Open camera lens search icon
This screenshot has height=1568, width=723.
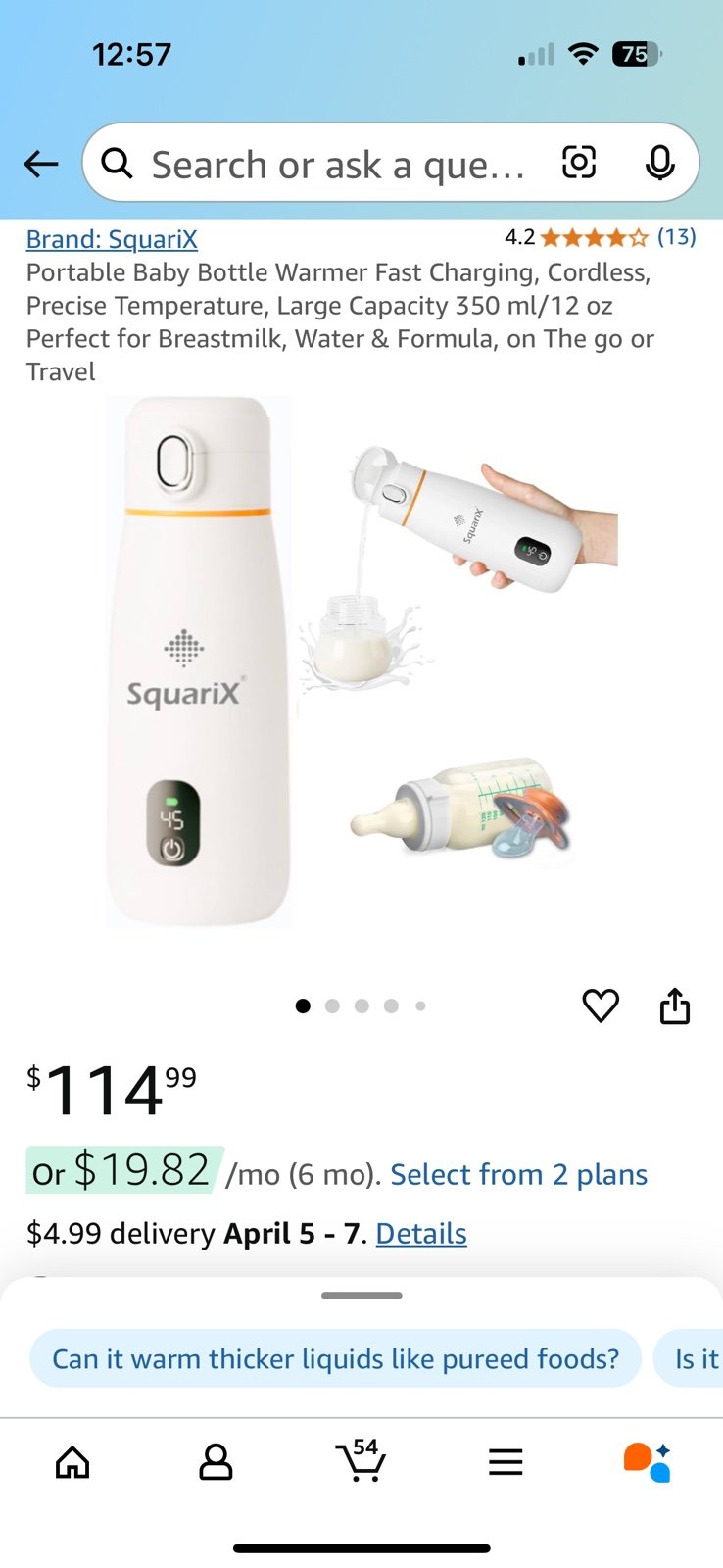coord(578,162)
